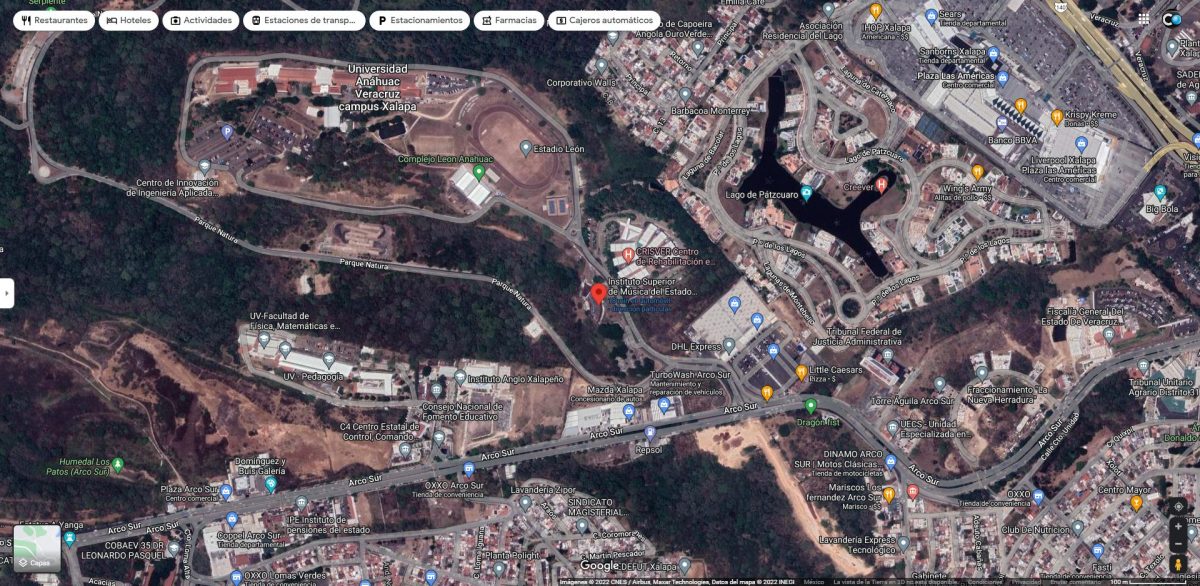This screenshot has height=586, width=1200.
Task: Open the Google apps grid
Action: [x=1143, y=19]
